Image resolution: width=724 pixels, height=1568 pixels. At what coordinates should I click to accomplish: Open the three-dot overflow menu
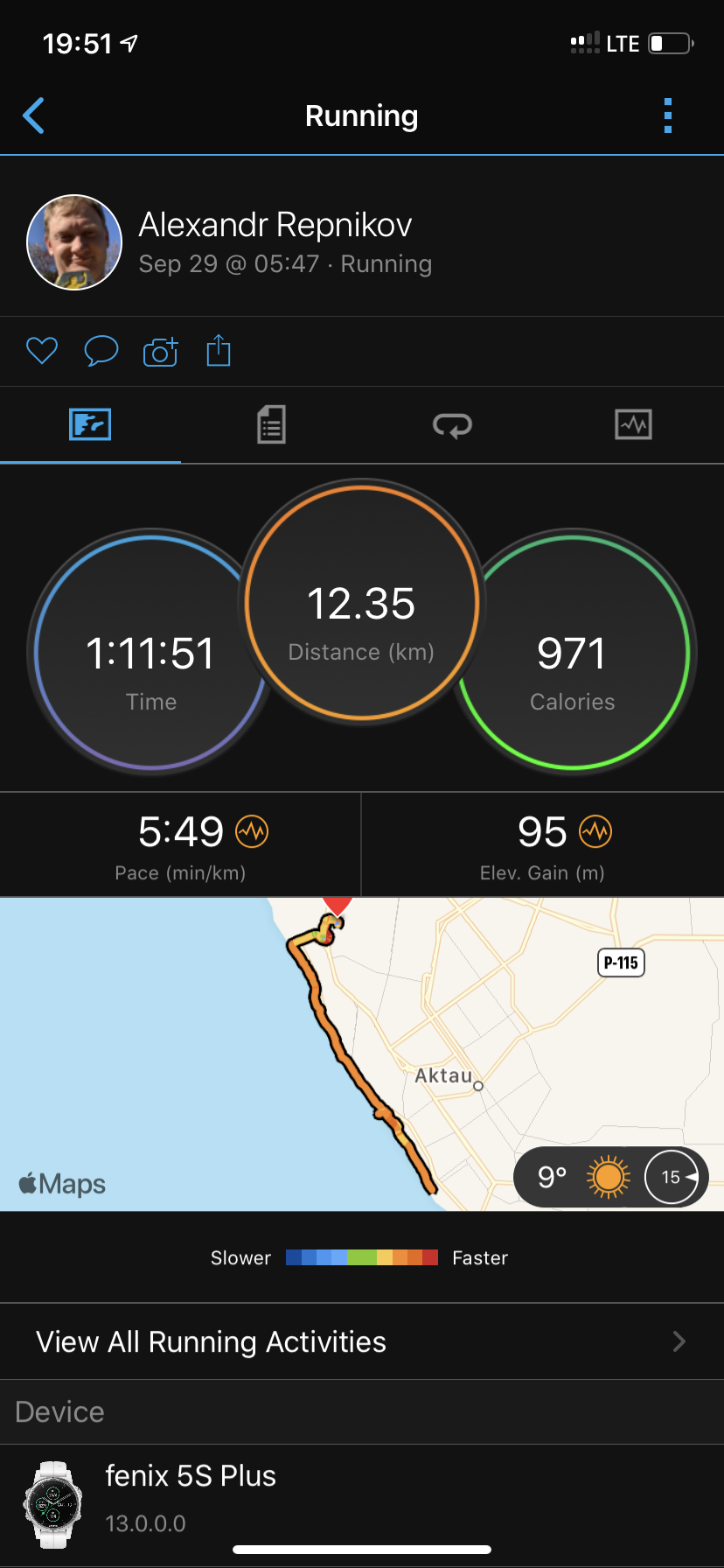pos(668,115)
